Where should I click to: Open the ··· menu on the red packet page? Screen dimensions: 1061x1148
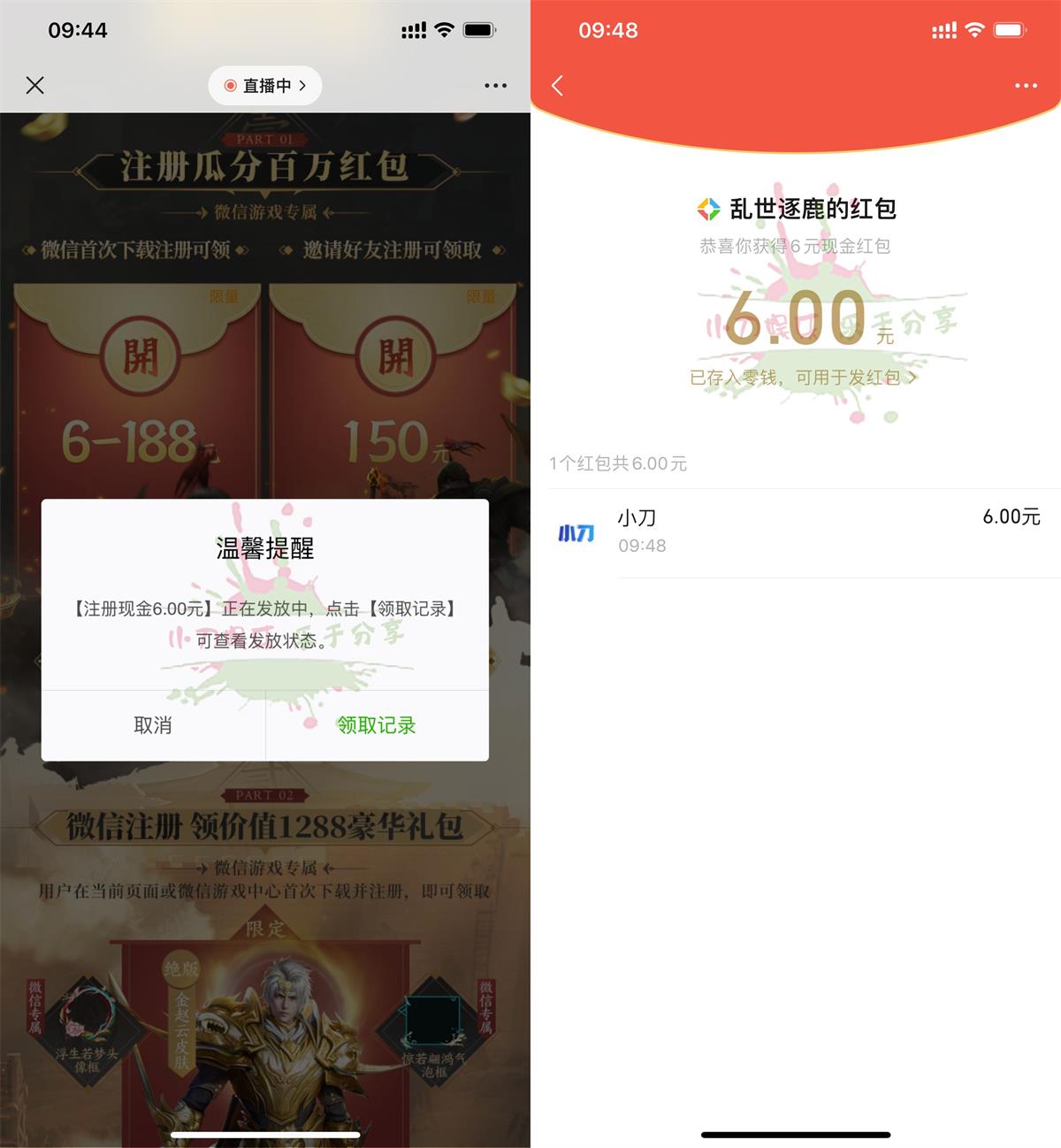pyautogui.click(x=1026, y=85)
